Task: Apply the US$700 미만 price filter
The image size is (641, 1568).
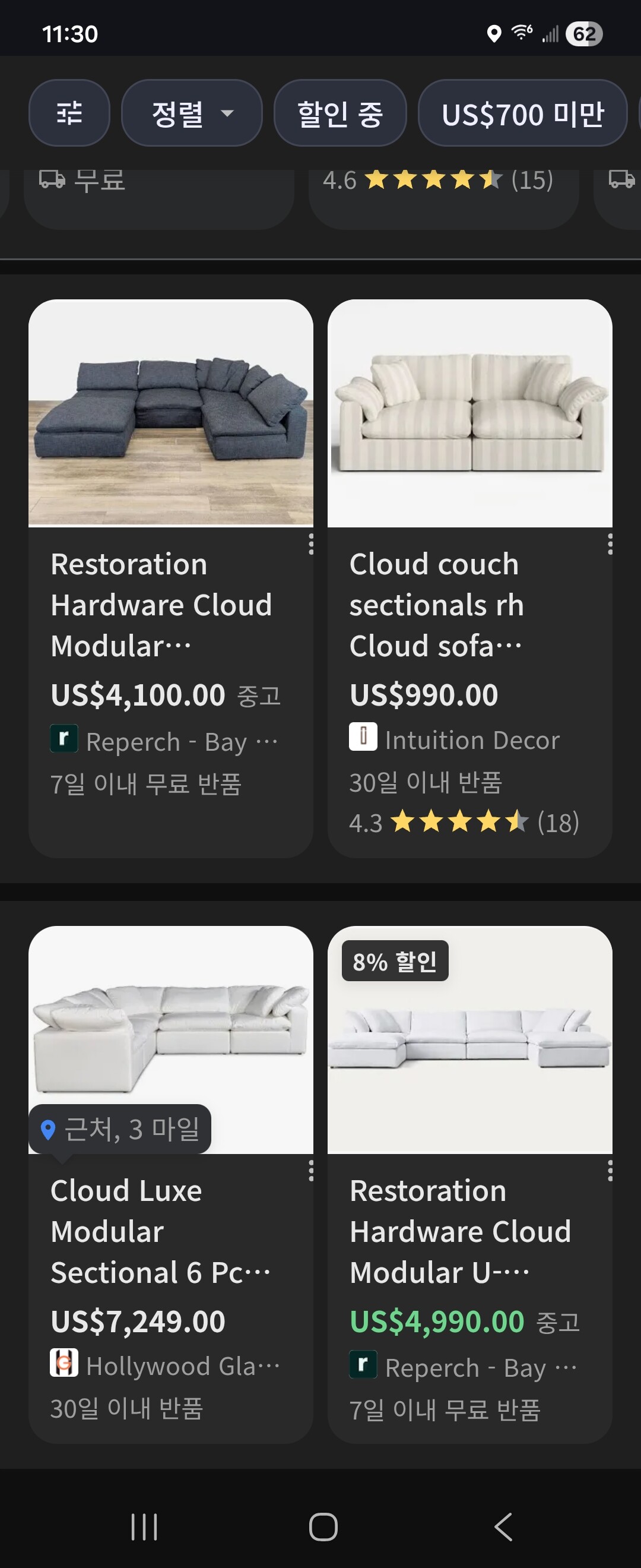Action: click(x=522, y=113)
